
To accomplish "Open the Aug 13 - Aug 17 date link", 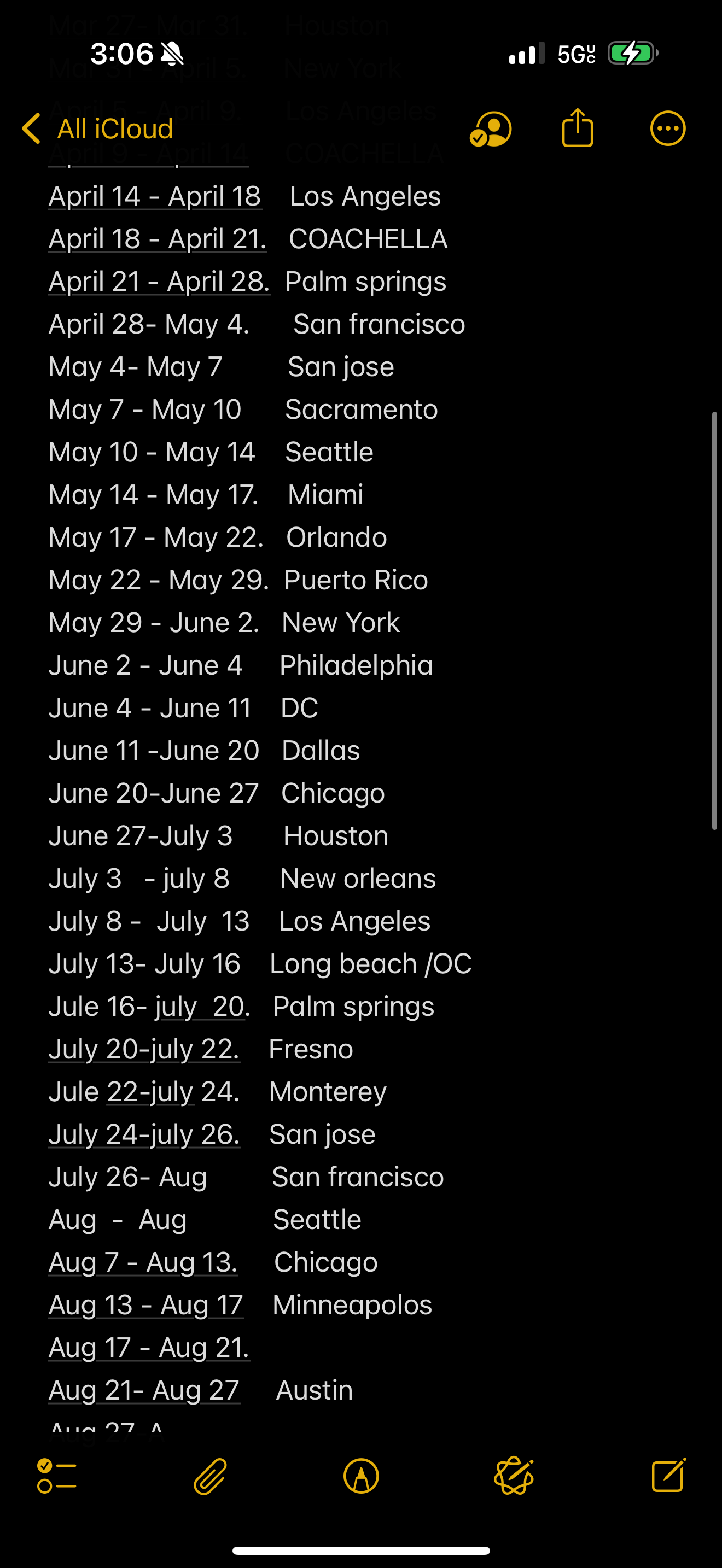I will point(145,1305).
